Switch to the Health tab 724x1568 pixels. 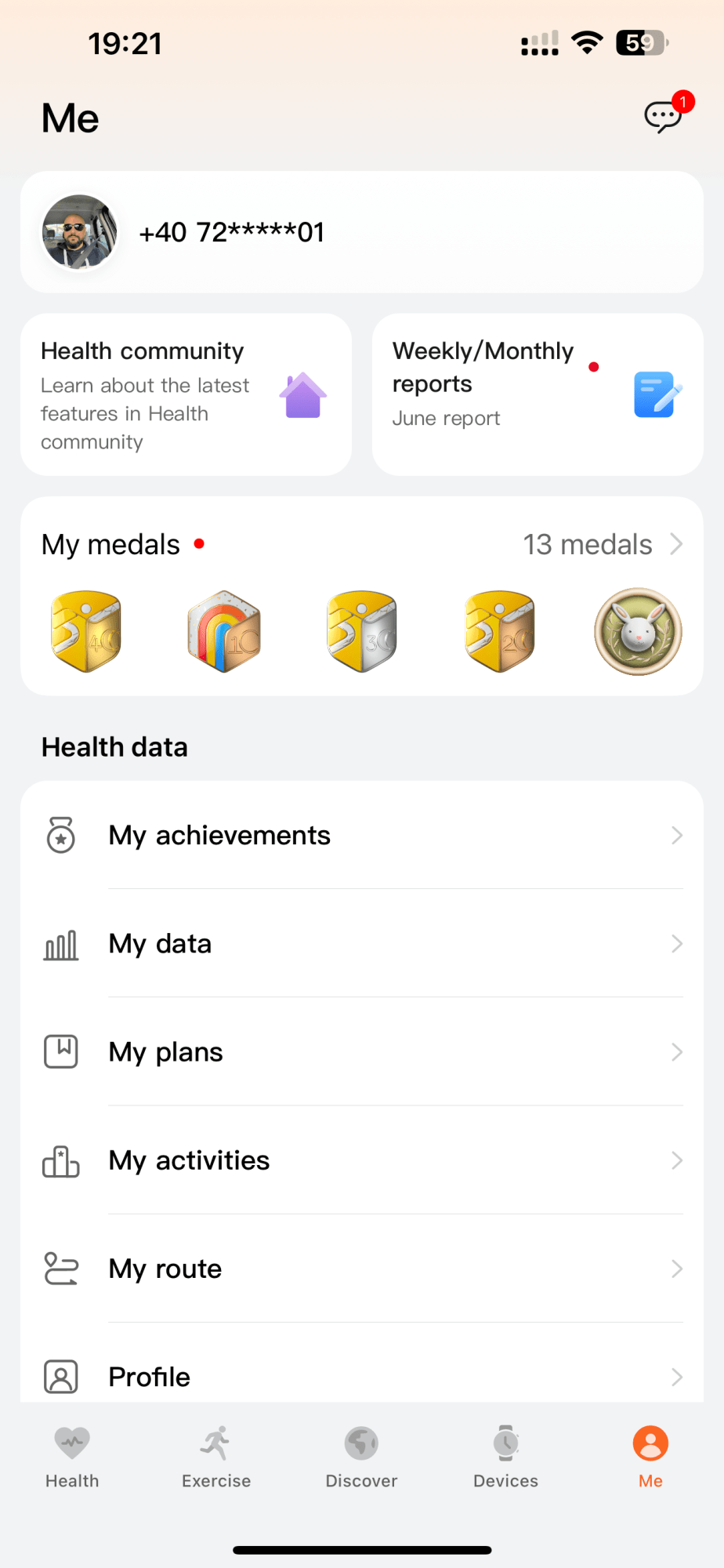point(72,1457)
